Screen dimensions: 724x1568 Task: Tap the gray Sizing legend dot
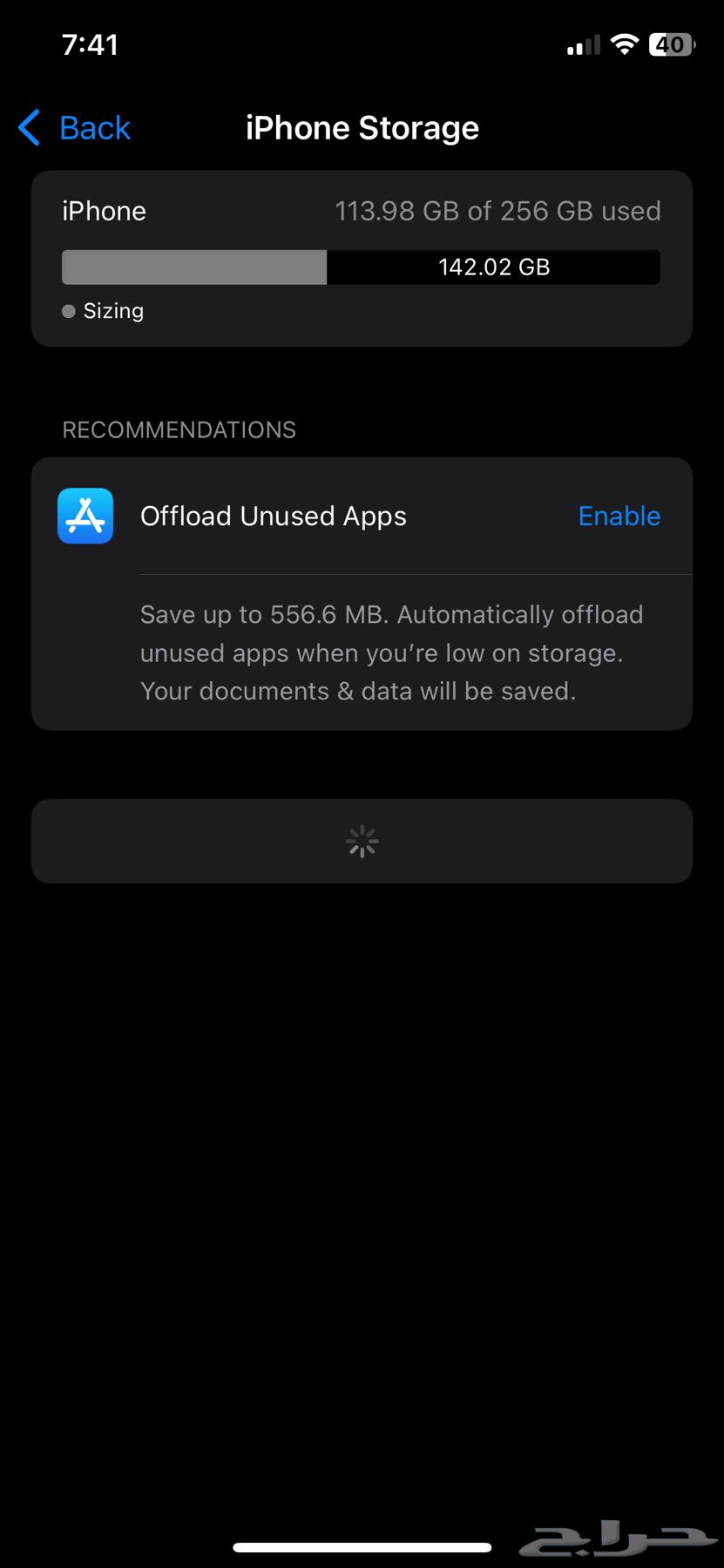(68, 311)
